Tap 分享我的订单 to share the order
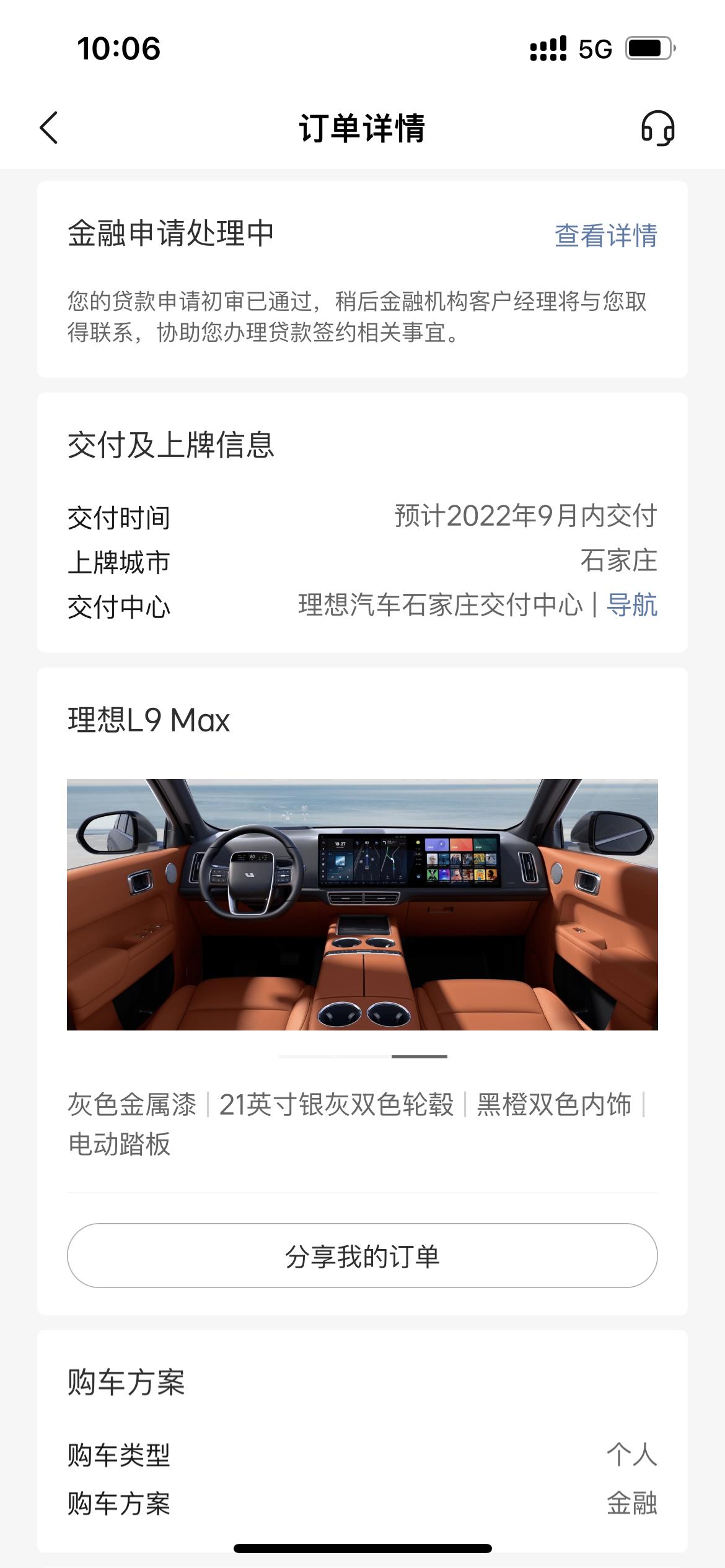The height and width of the screenshot is (1568, 725). click(362, 1255)
